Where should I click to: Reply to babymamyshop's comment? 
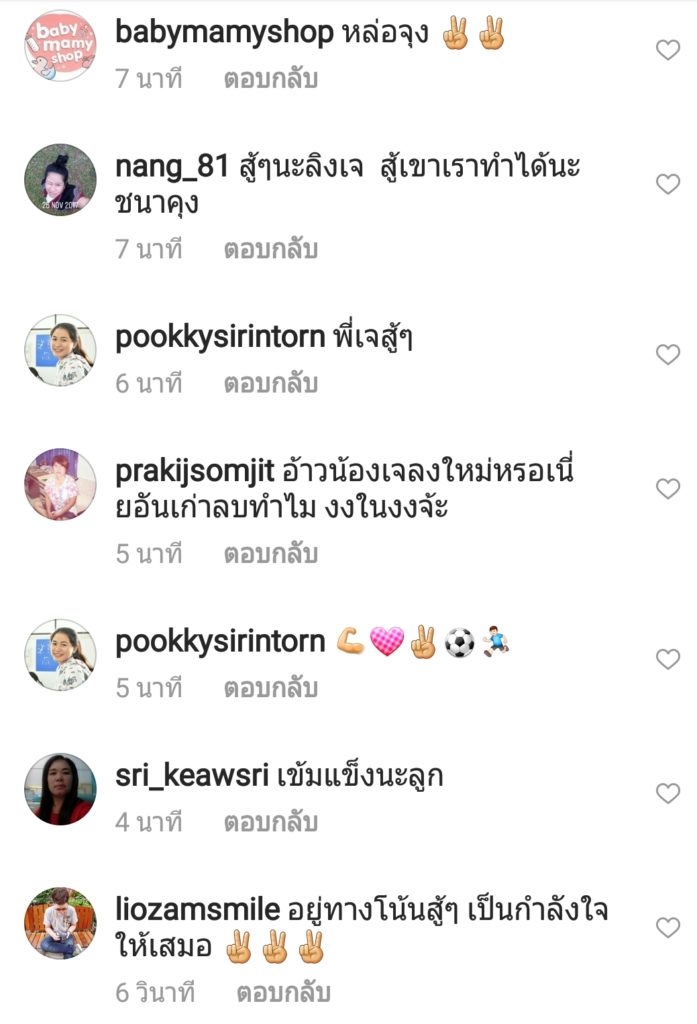tap(270, 79)
